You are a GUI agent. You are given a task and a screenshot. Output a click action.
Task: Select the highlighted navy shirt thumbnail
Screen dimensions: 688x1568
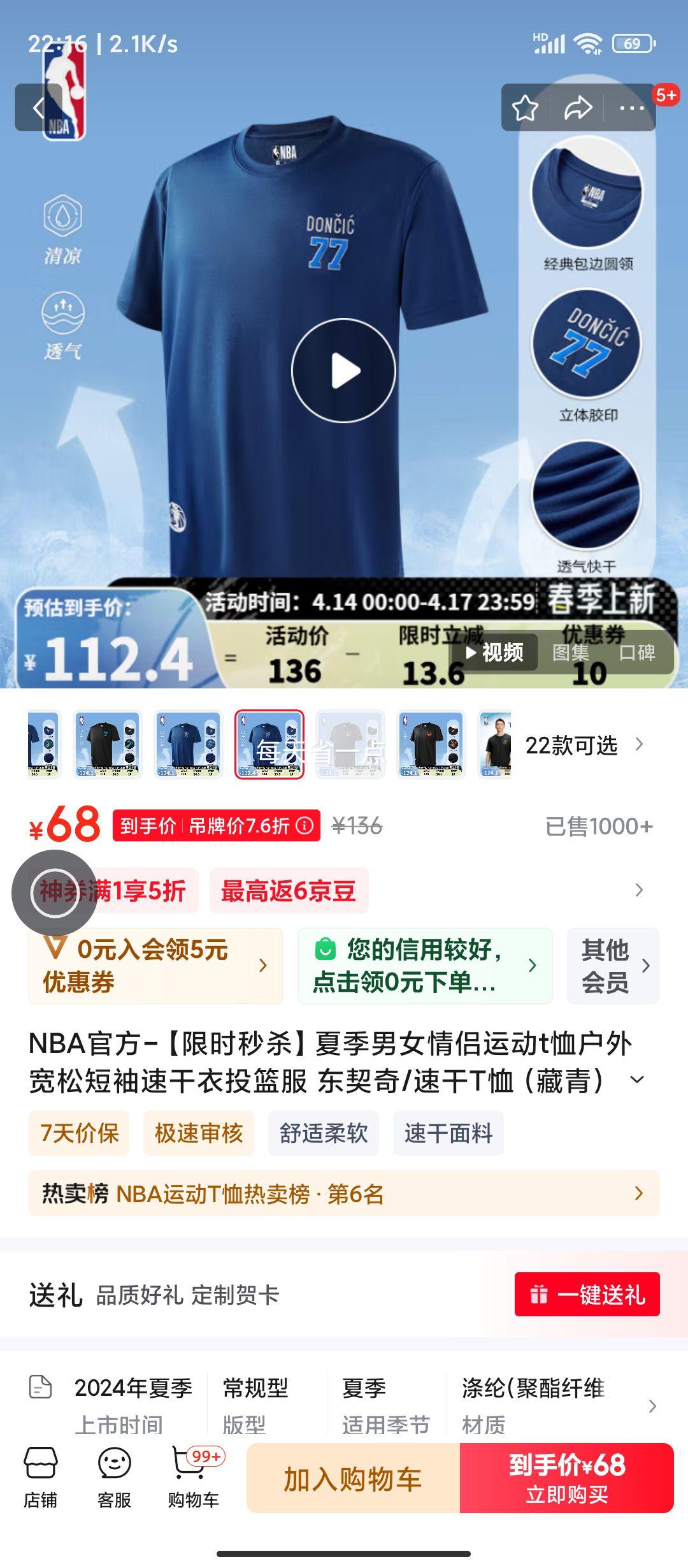click(269, 744)
